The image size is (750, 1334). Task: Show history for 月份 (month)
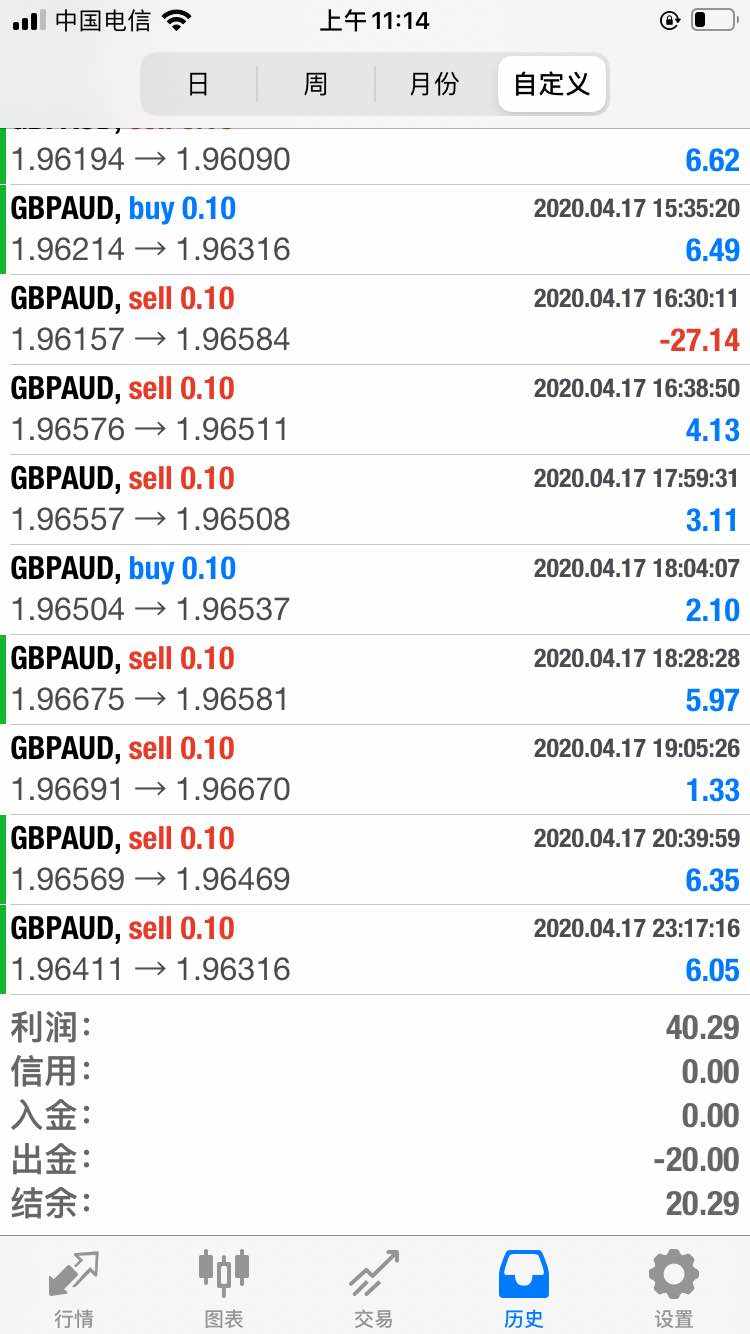[x=434, y=84]
